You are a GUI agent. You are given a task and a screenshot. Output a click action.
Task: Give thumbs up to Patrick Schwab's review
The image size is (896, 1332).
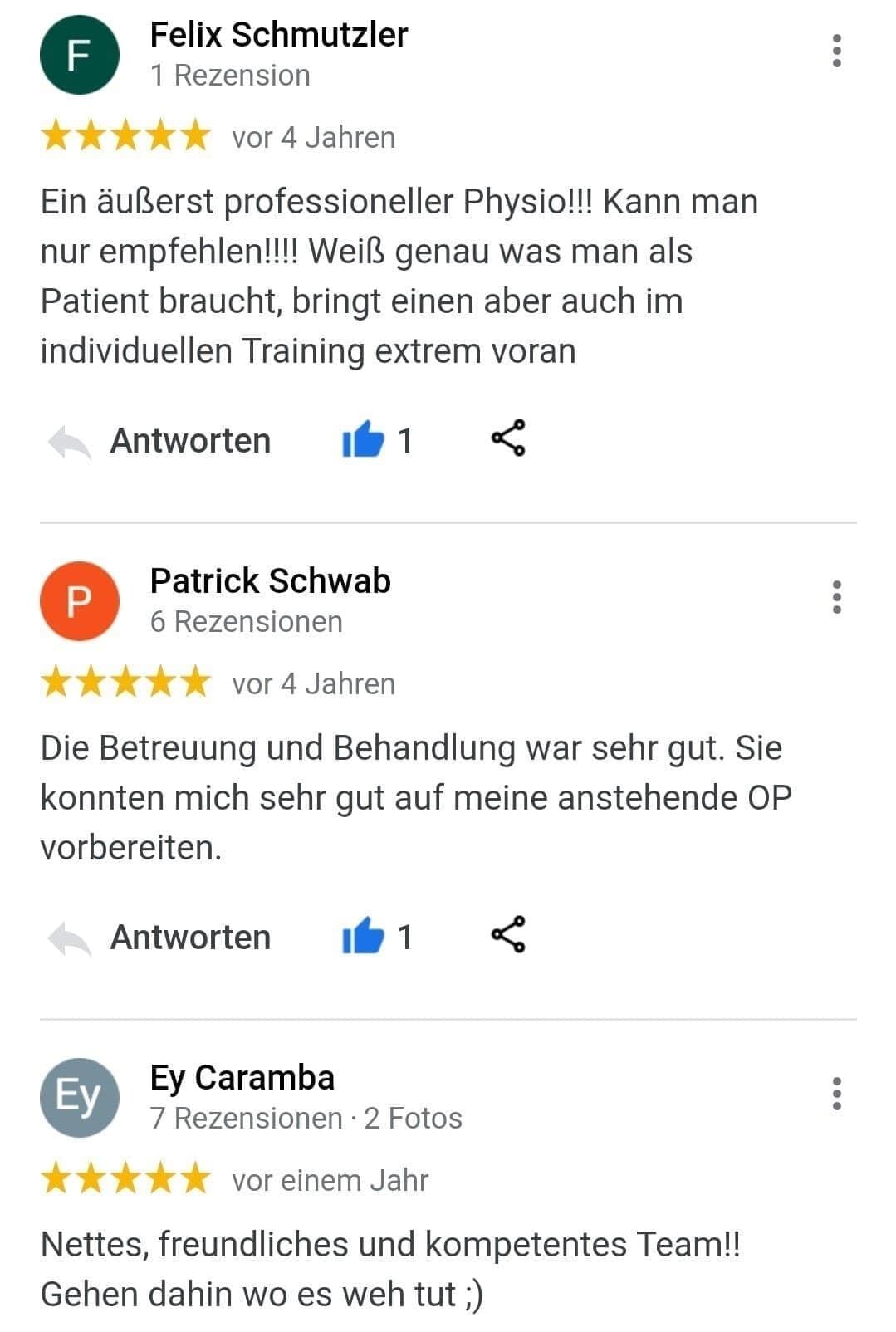363,936
